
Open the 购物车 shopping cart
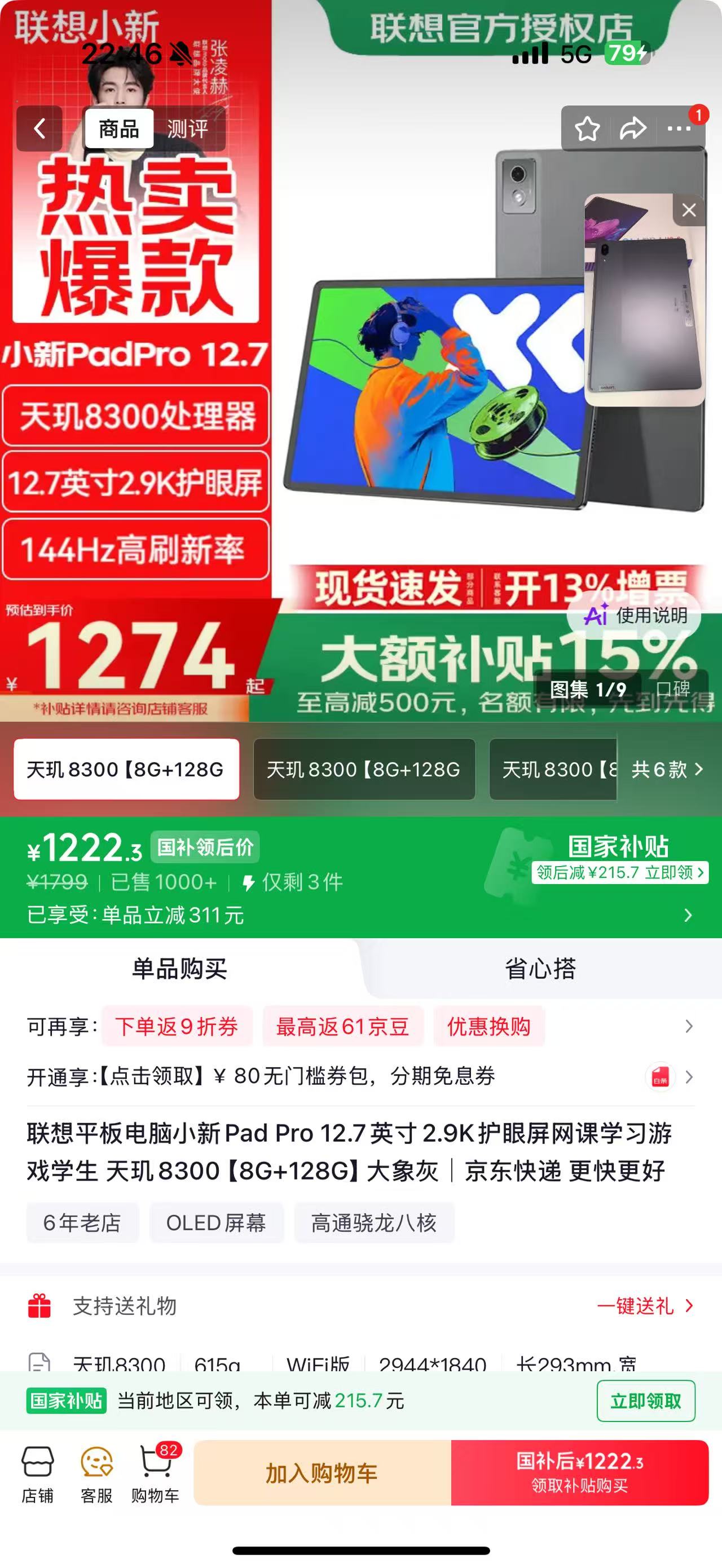[x=155, y=1474]
